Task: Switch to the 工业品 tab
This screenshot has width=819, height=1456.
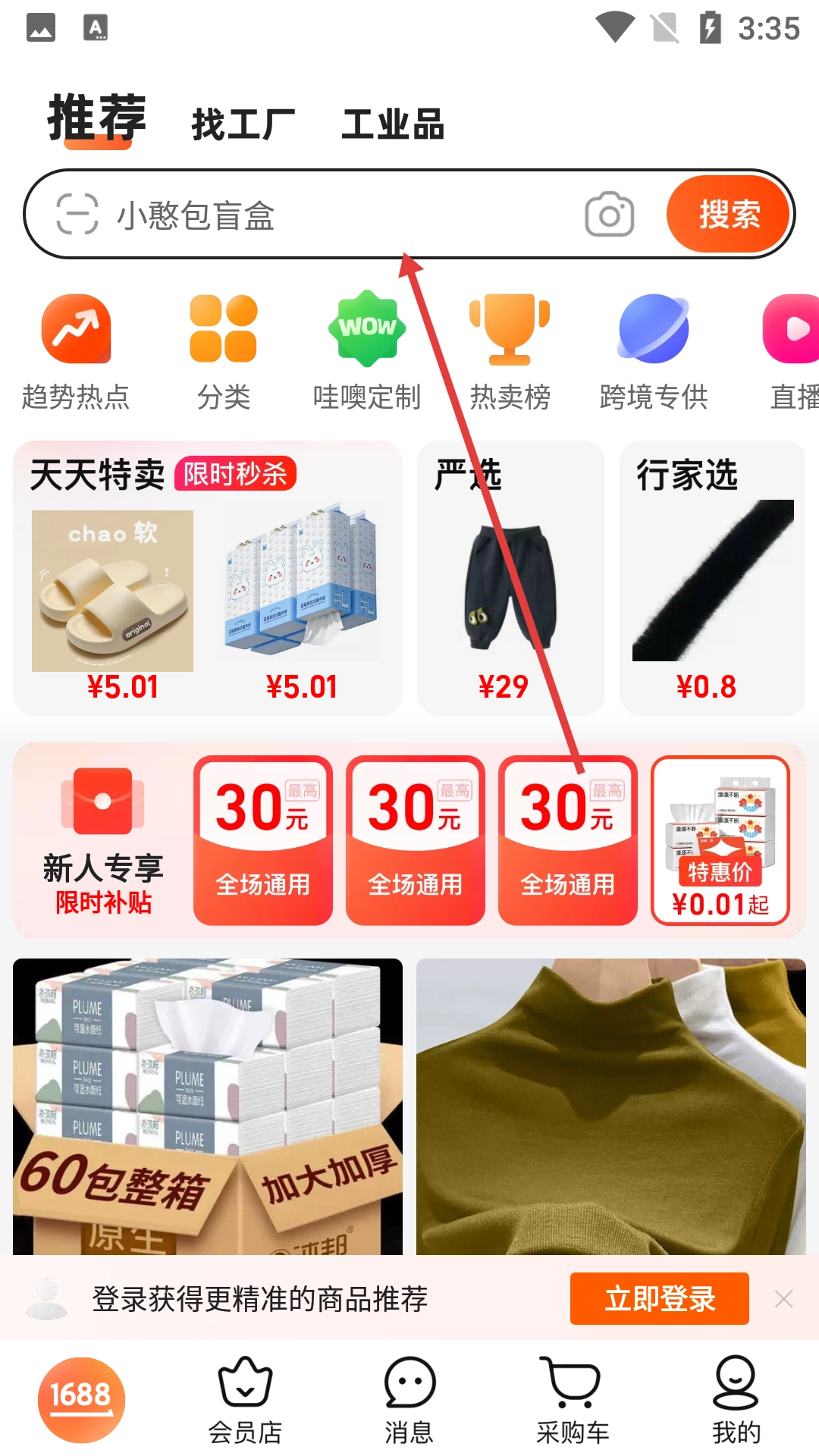Action: (x=392, y=124)
